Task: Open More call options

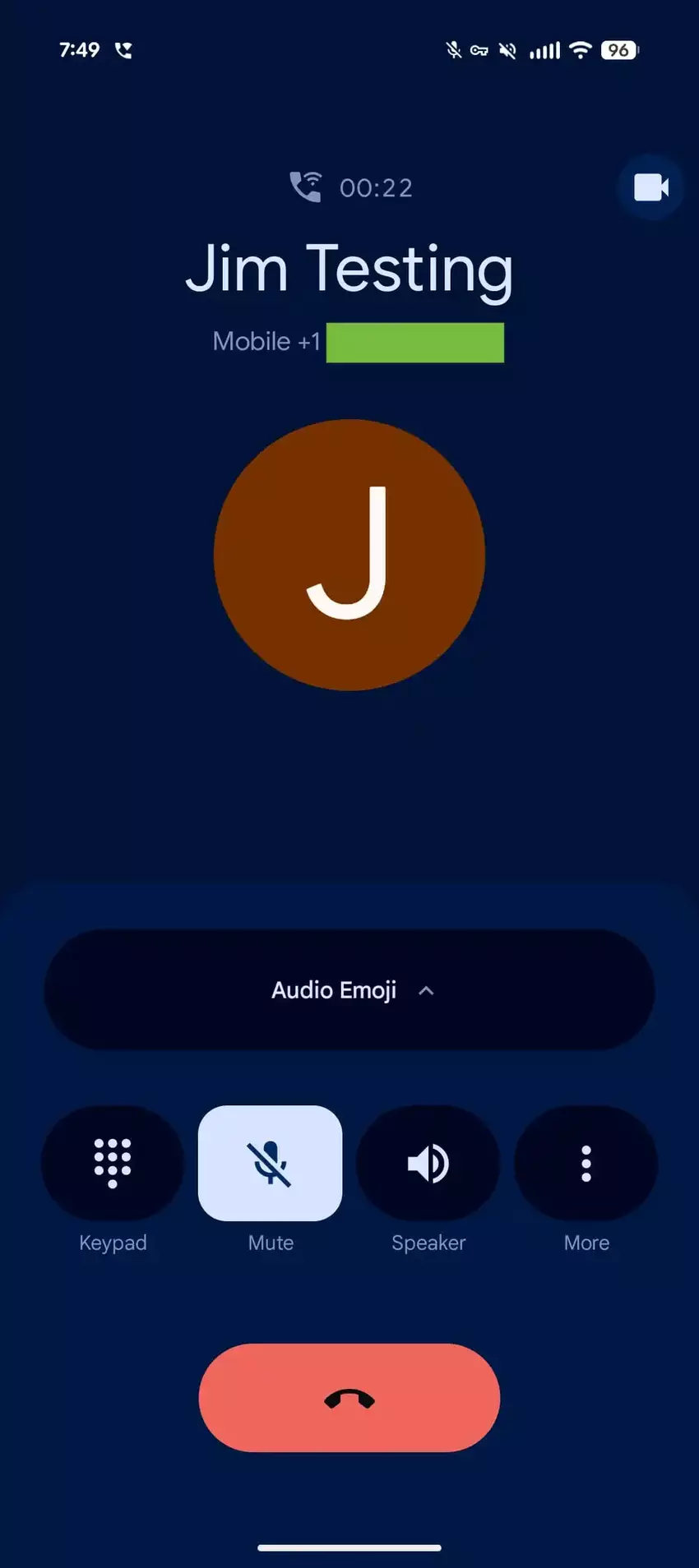Action: (586, 1163)
